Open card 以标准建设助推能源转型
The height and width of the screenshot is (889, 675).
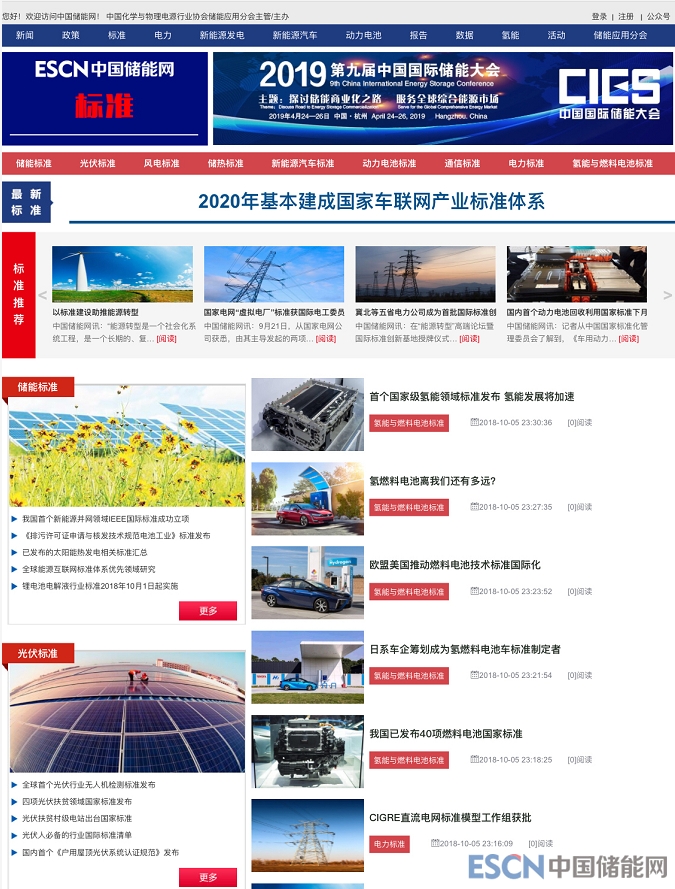click(x=96, y=312)
